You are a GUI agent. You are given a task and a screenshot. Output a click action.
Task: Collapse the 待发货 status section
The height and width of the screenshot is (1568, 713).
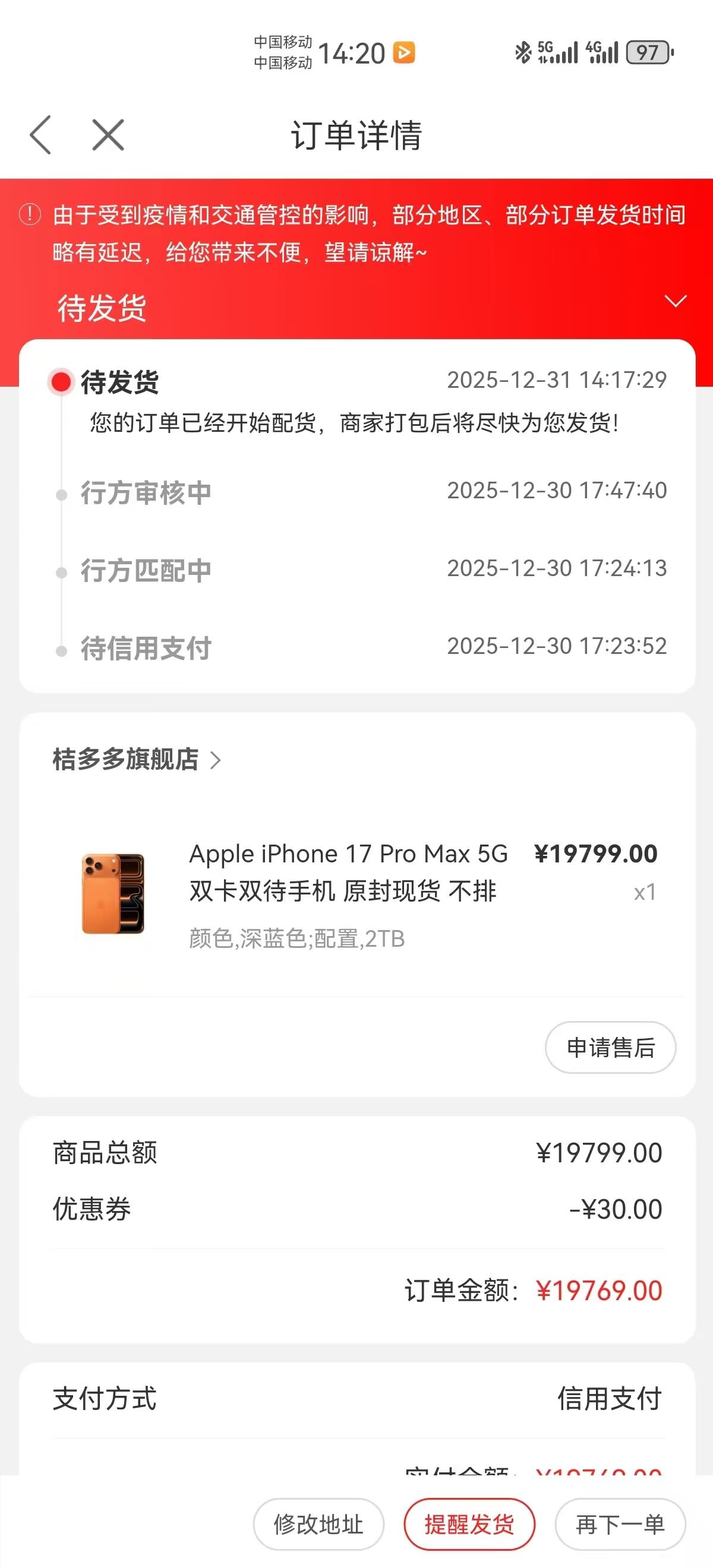675,301
